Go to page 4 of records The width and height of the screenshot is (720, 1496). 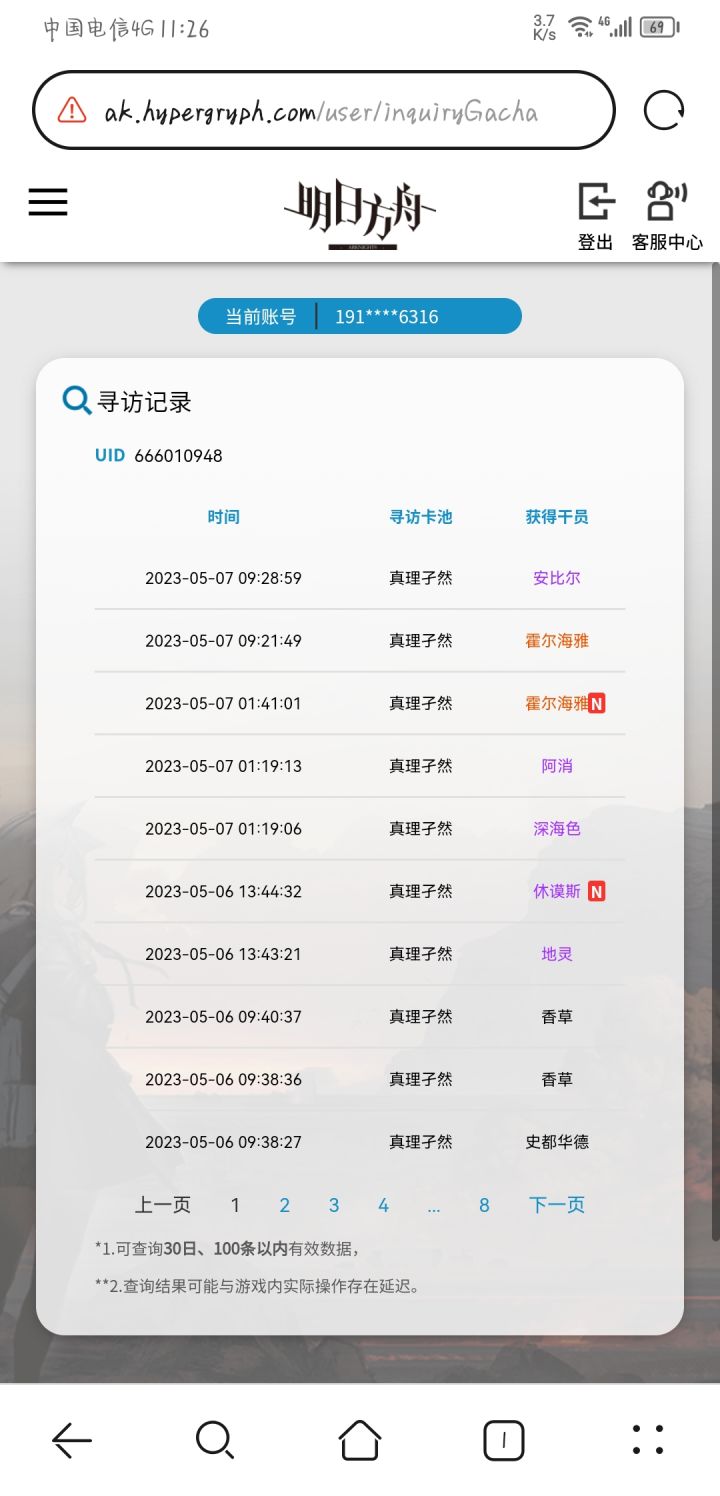click(x=383, y=1205)
